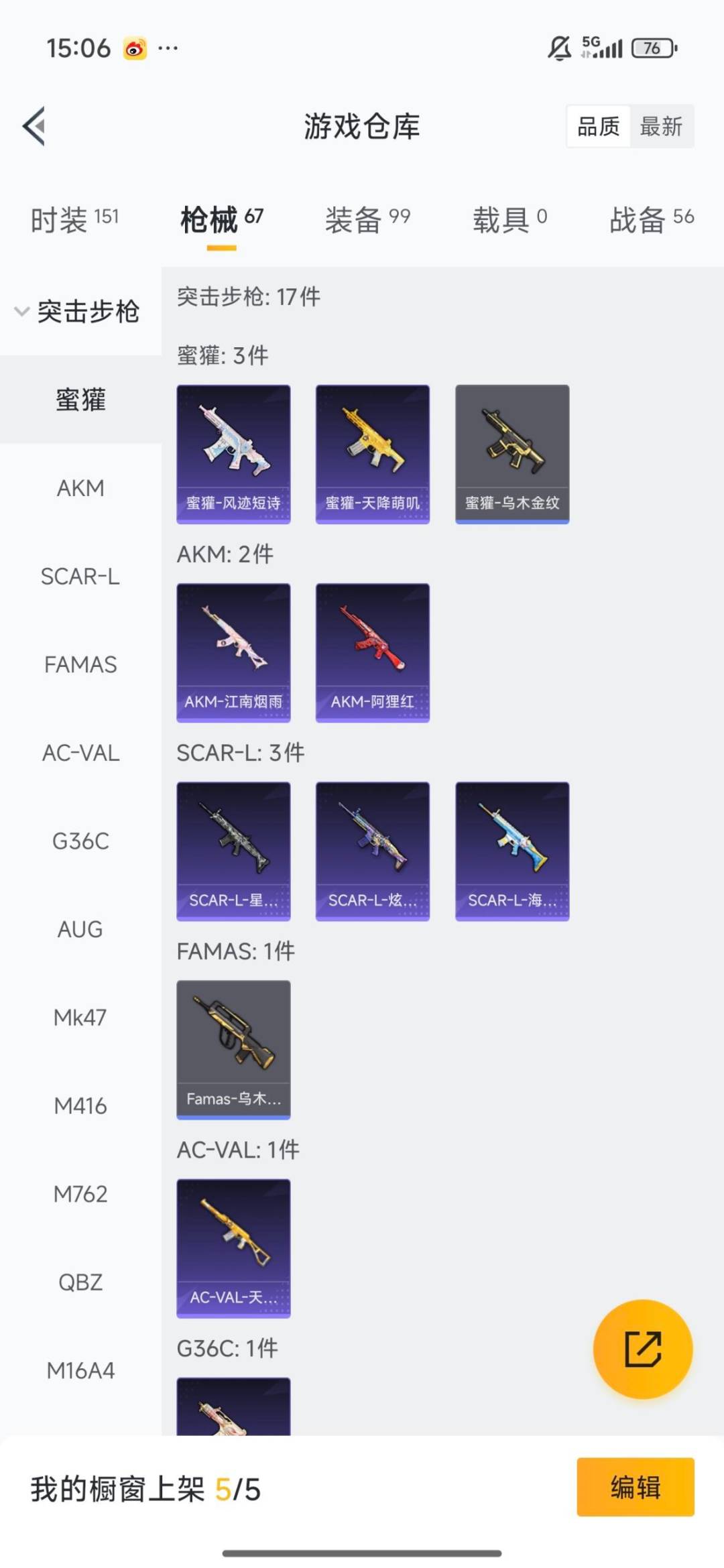
Task: Switch to the 载具 tab
Action: (509, 219)
